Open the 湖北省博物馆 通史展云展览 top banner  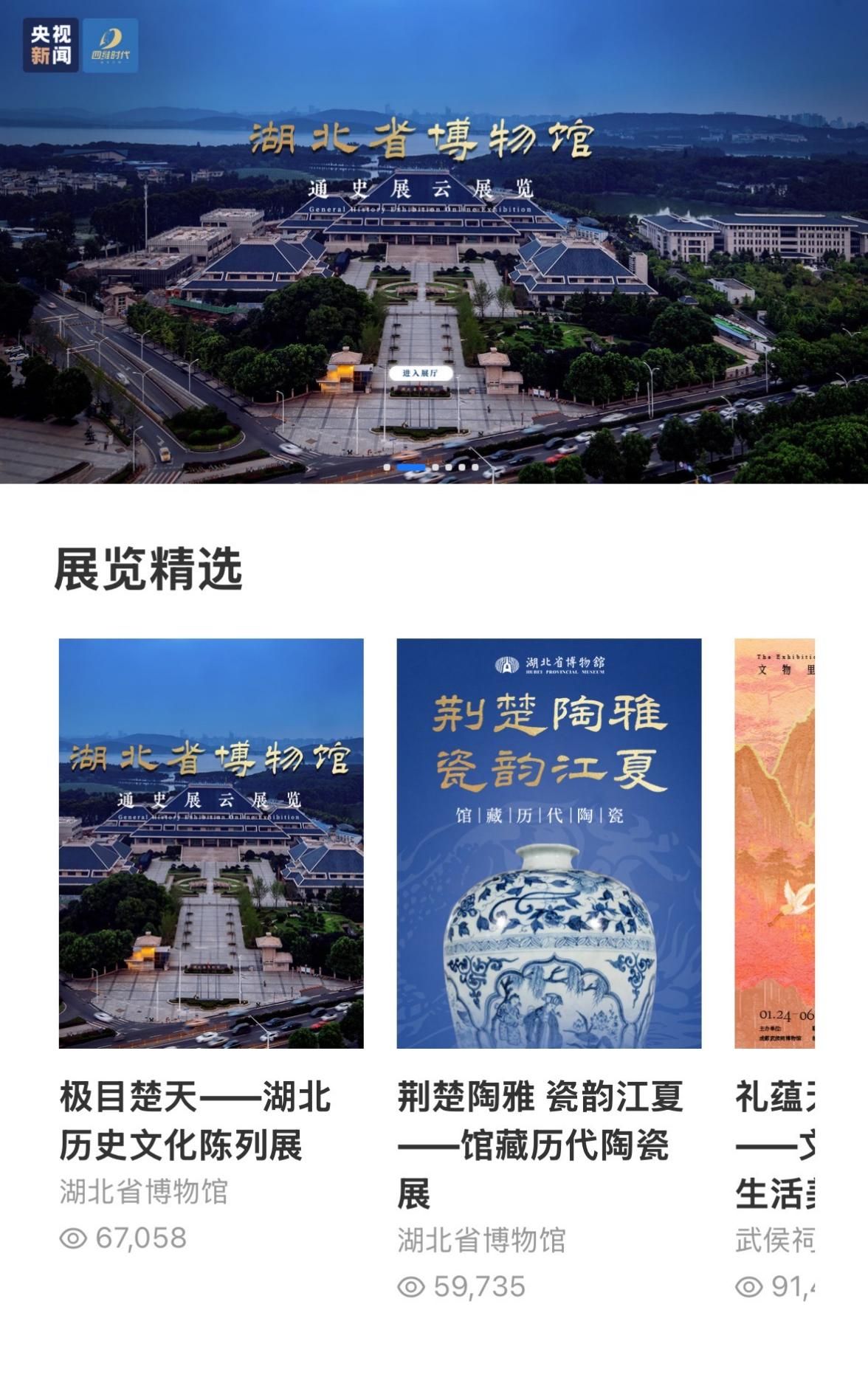coord(434,244)
